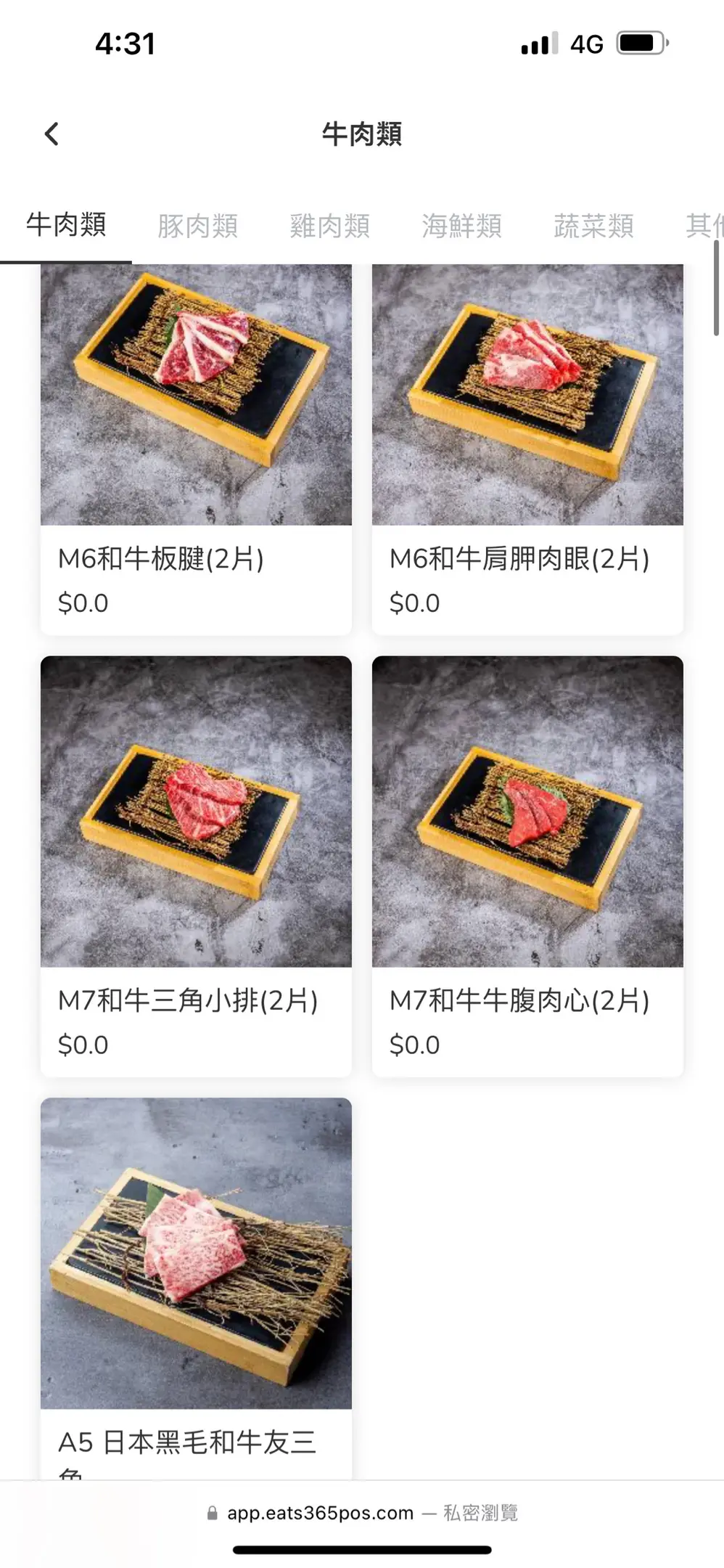Show the 蔬菜類 category
This screenshot has width=724, height=1568.
(593, 226)
